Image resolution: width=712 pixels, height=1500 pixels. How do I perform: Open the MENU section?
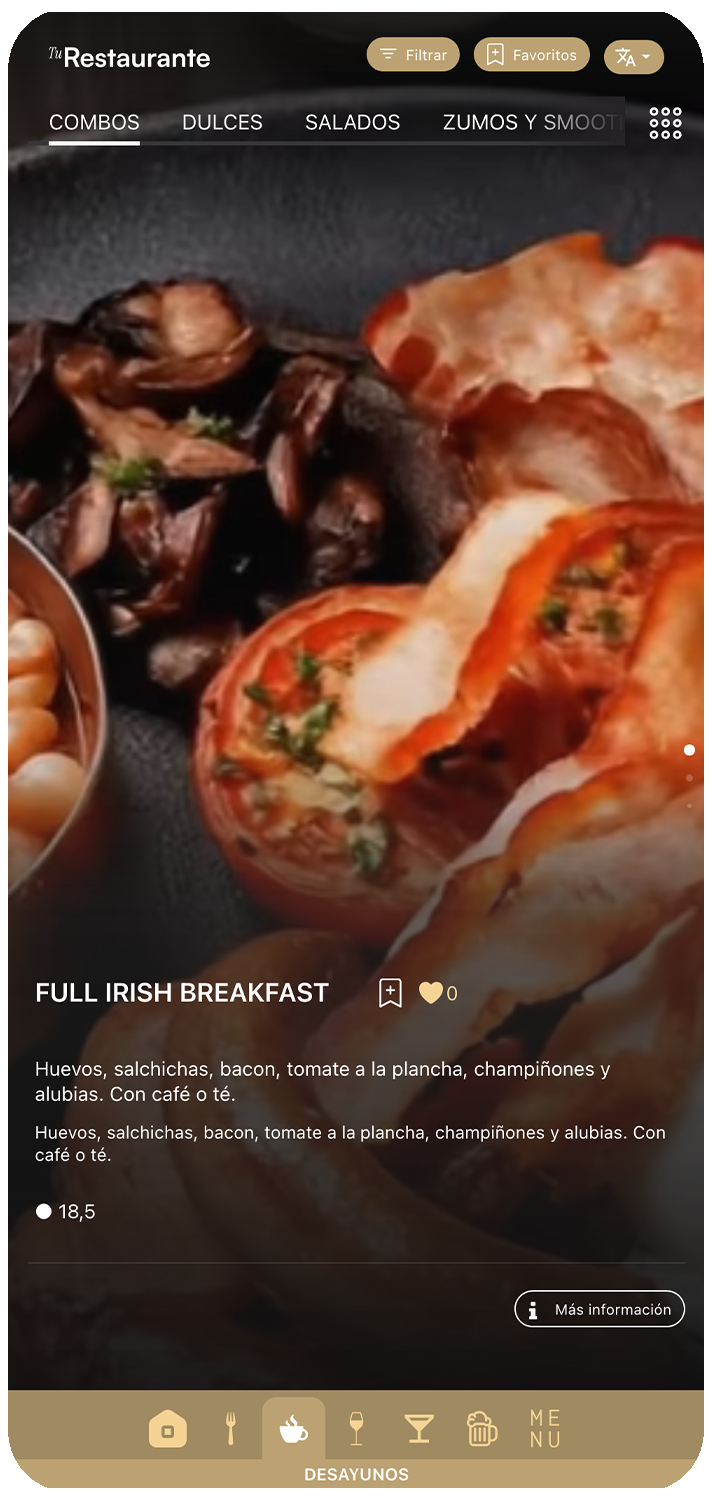(x=545, y=1429)
